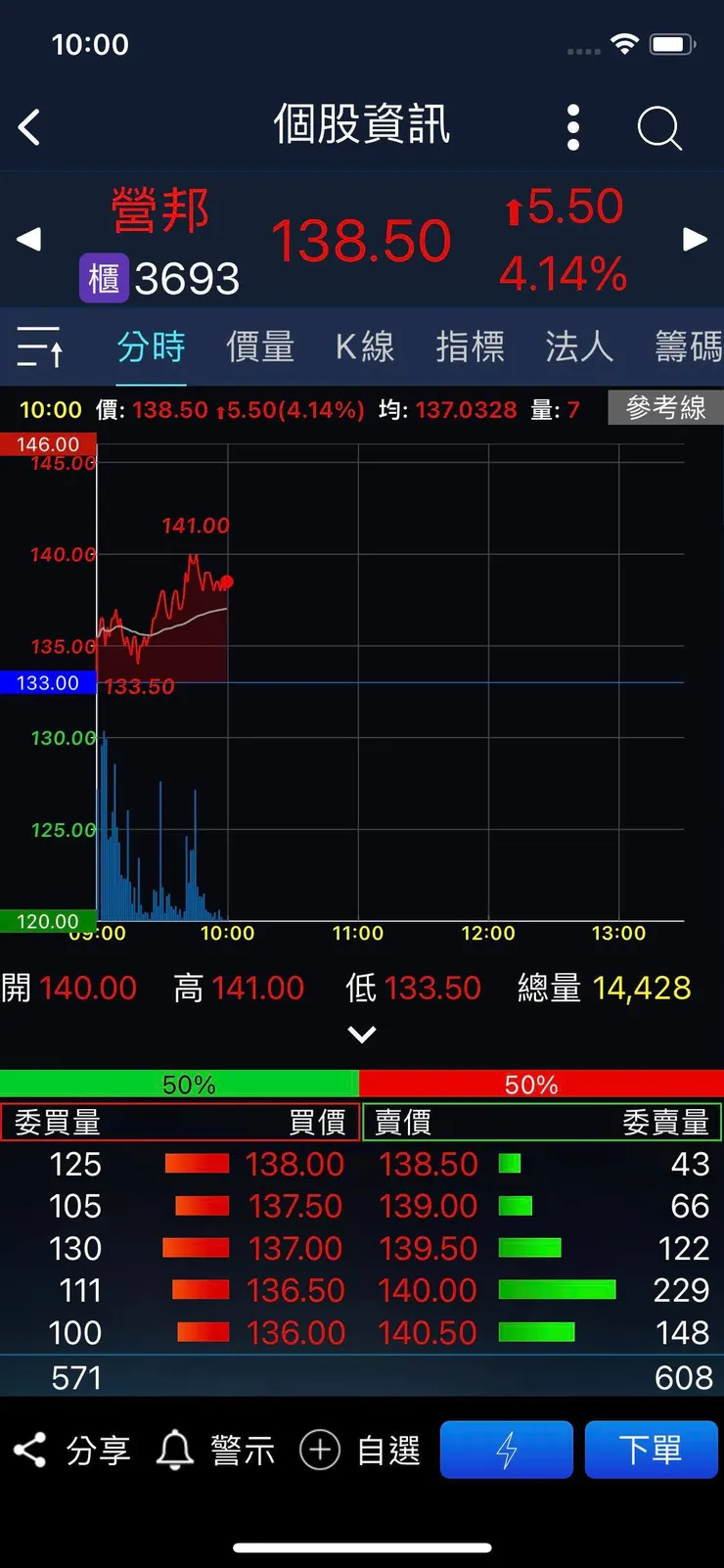The height and width of the screenshot is (1568, 724).
Task: Open the three-dot overflow menu
Action: pos(572,127)
